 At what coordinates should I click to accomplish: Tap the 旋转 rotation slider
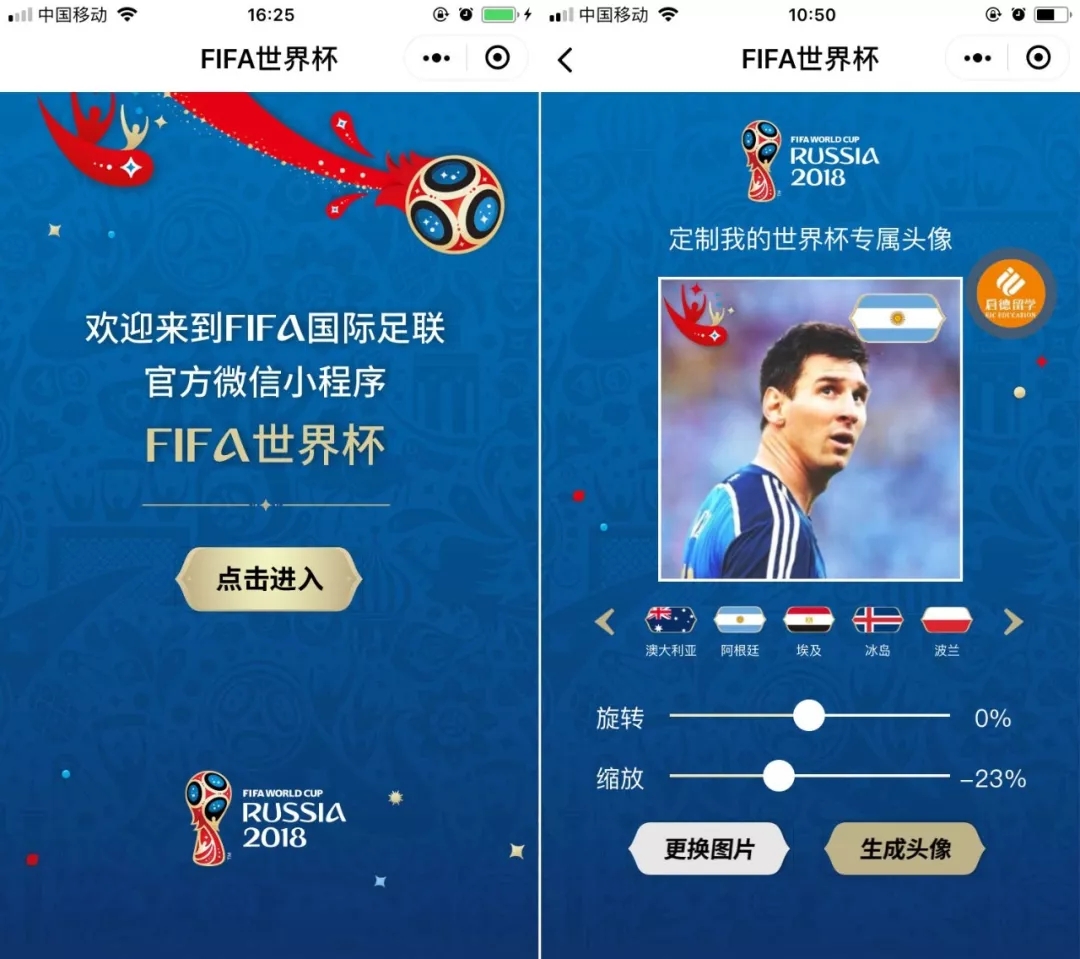(x=808, y=716)
